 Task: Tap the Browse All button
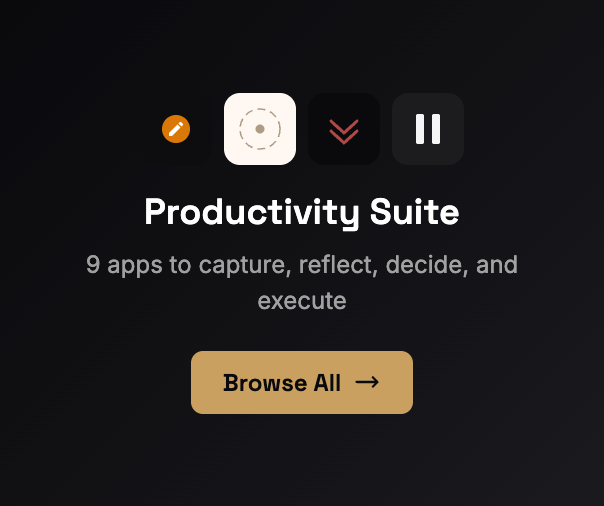pos(301,382)
